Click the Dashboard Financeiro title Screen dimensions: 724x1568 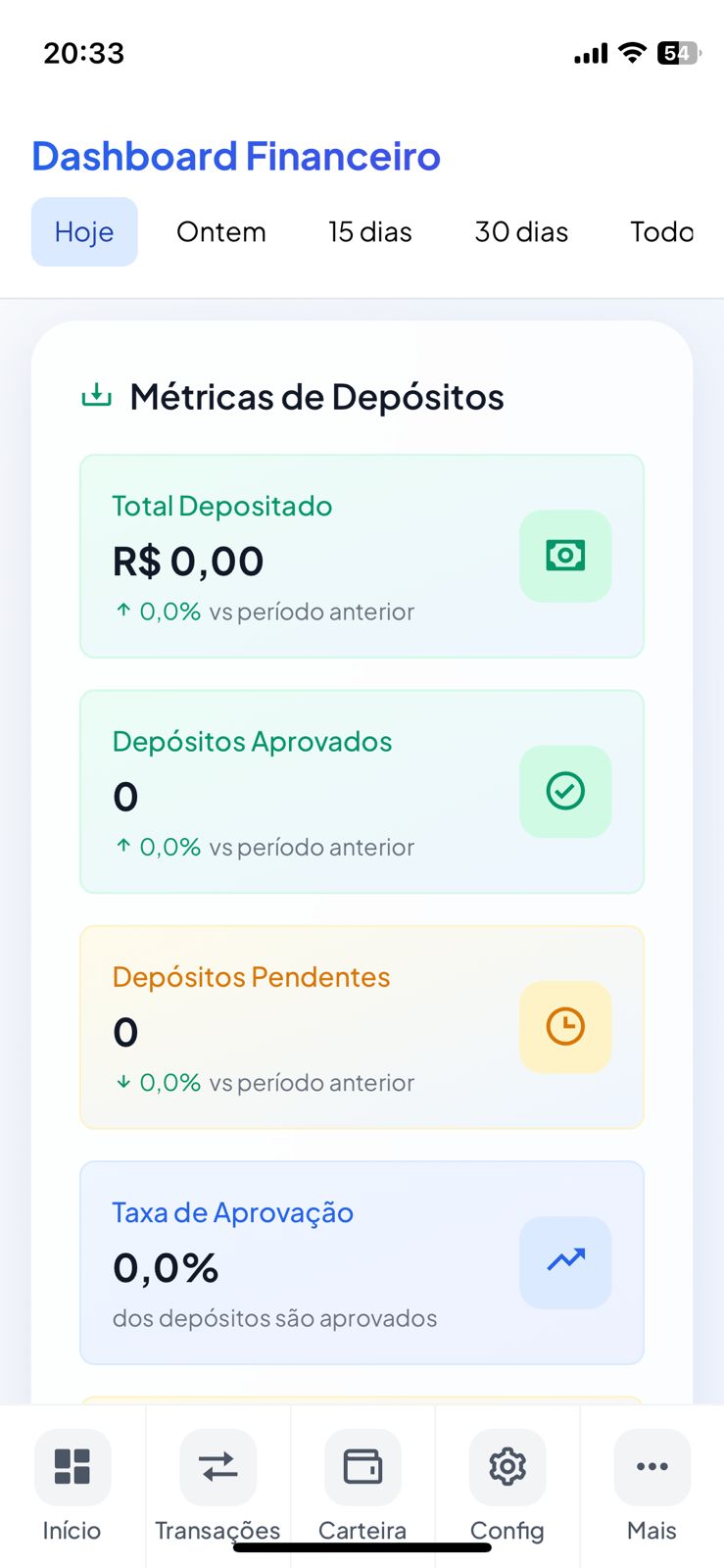click(x=236, y=156)
